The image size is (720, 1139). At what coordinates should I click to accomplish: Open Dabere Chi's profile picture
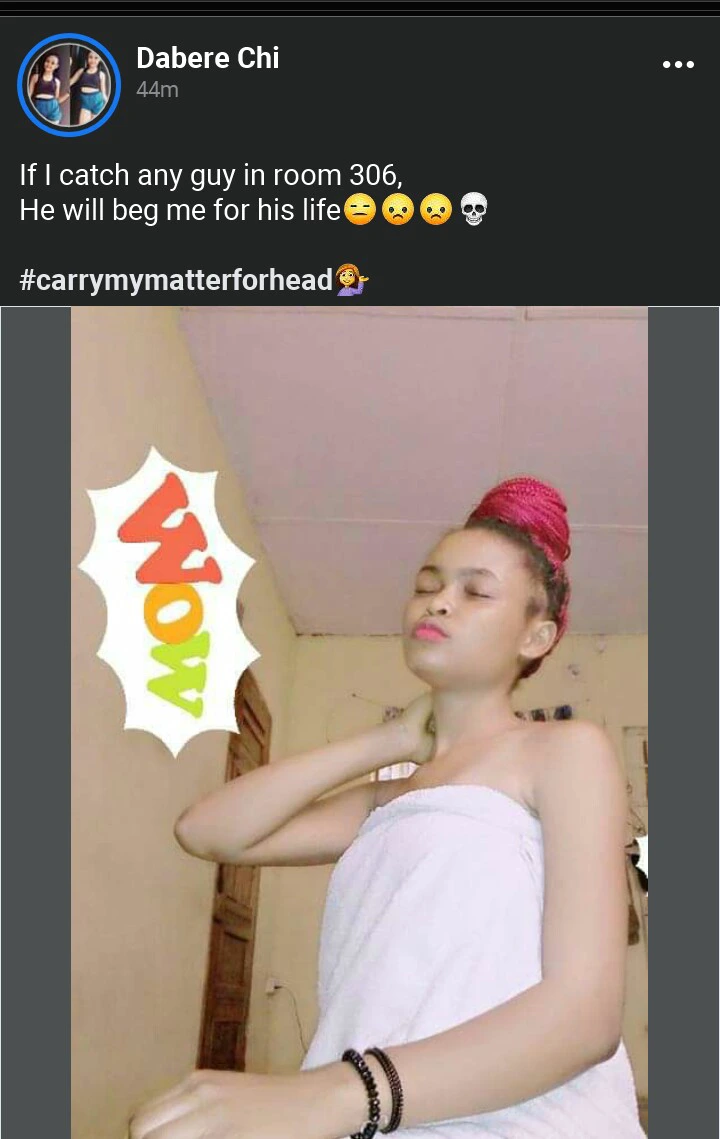(x=69, y=85)
